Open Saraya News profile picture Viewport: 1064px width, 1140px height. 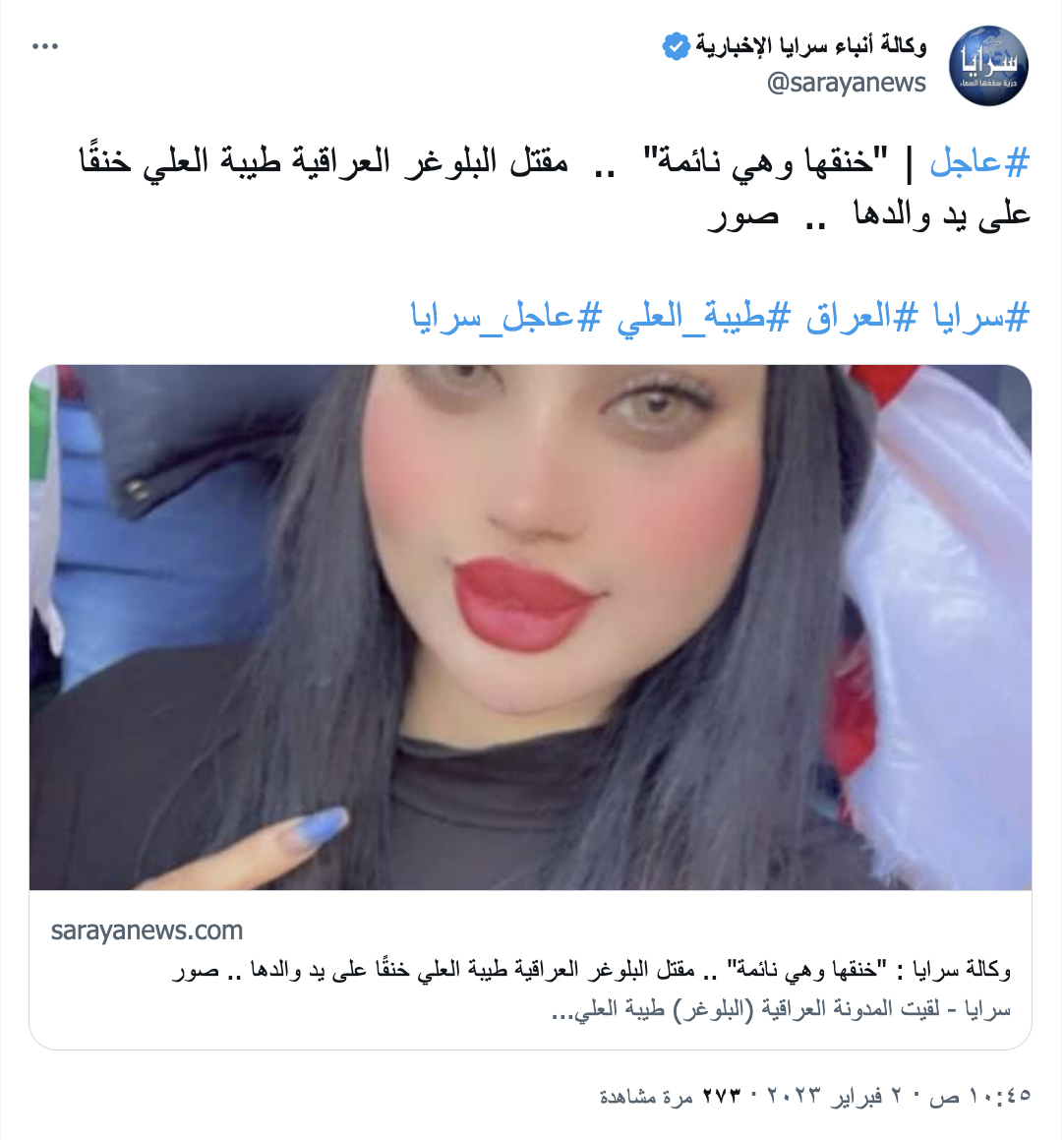(x=988, y=66)
